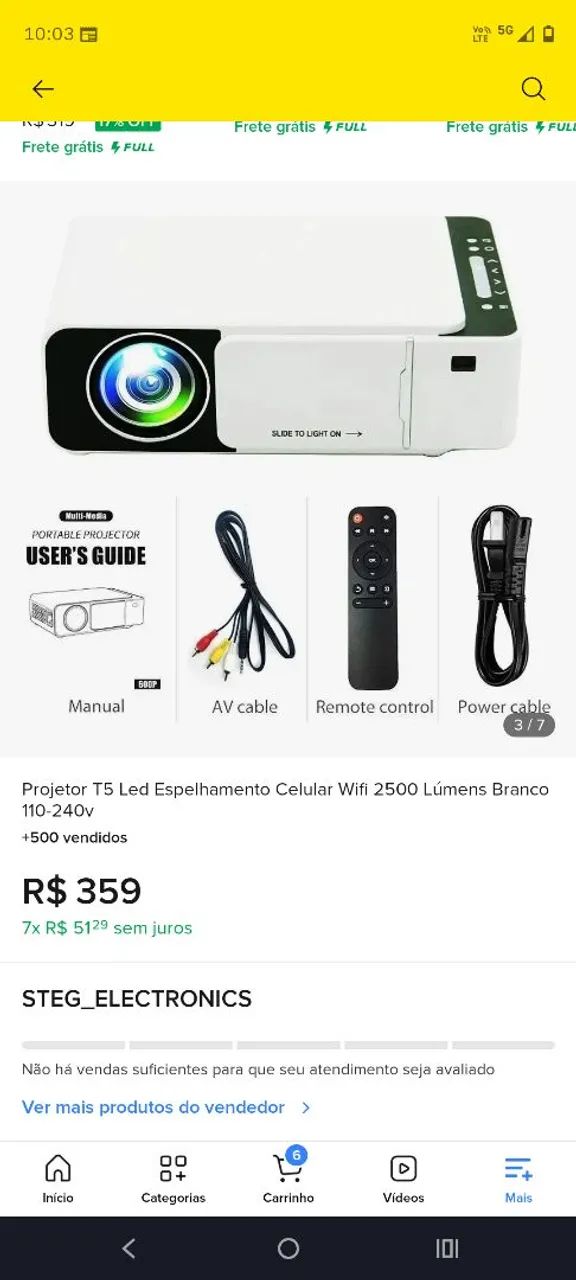Open the Categorias tab
The image size is (576, 1280).
(173, 1178)
